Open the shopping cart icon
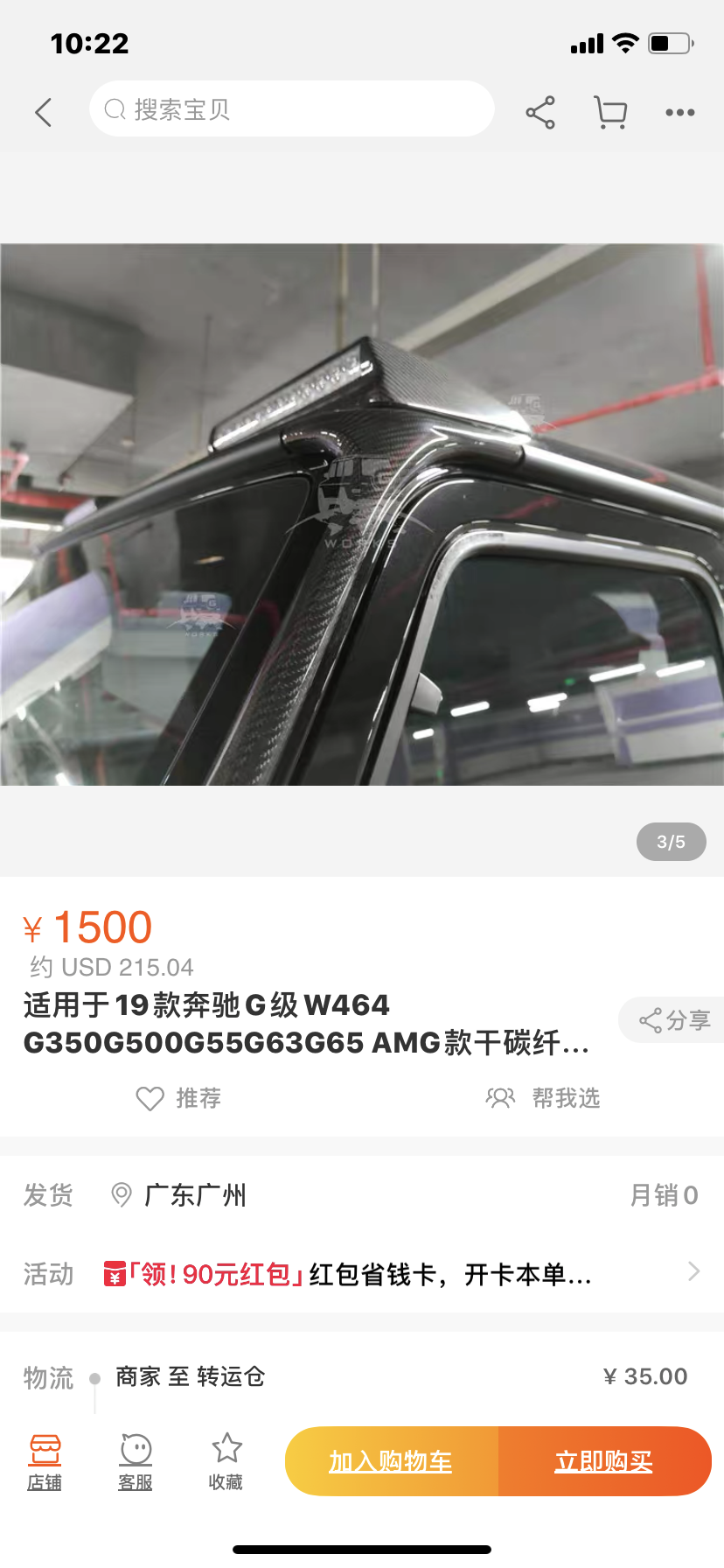 coord(610,112)
